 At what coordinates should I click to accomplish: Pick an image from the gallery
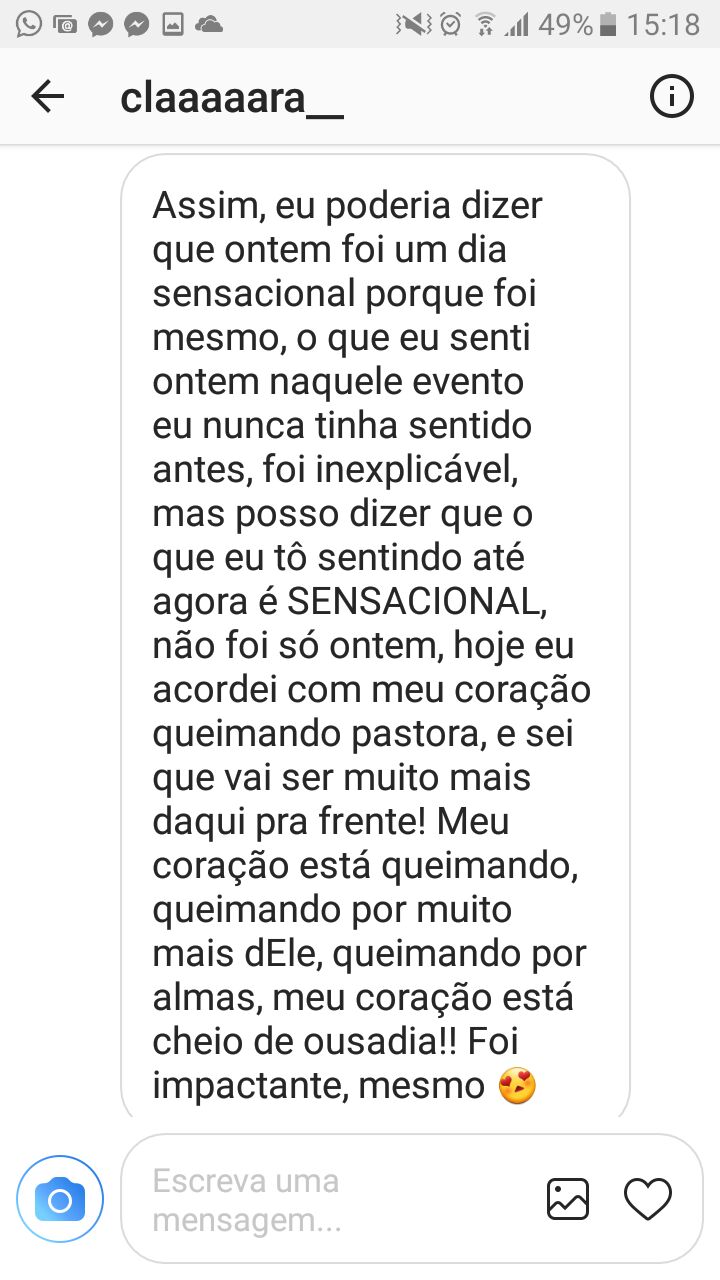(568, 1199)
